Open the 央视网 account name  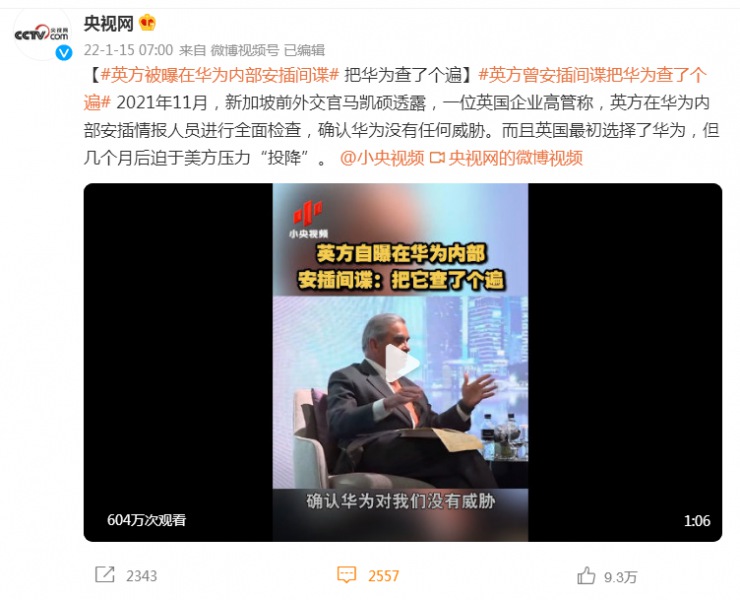(x=108, y=22)
